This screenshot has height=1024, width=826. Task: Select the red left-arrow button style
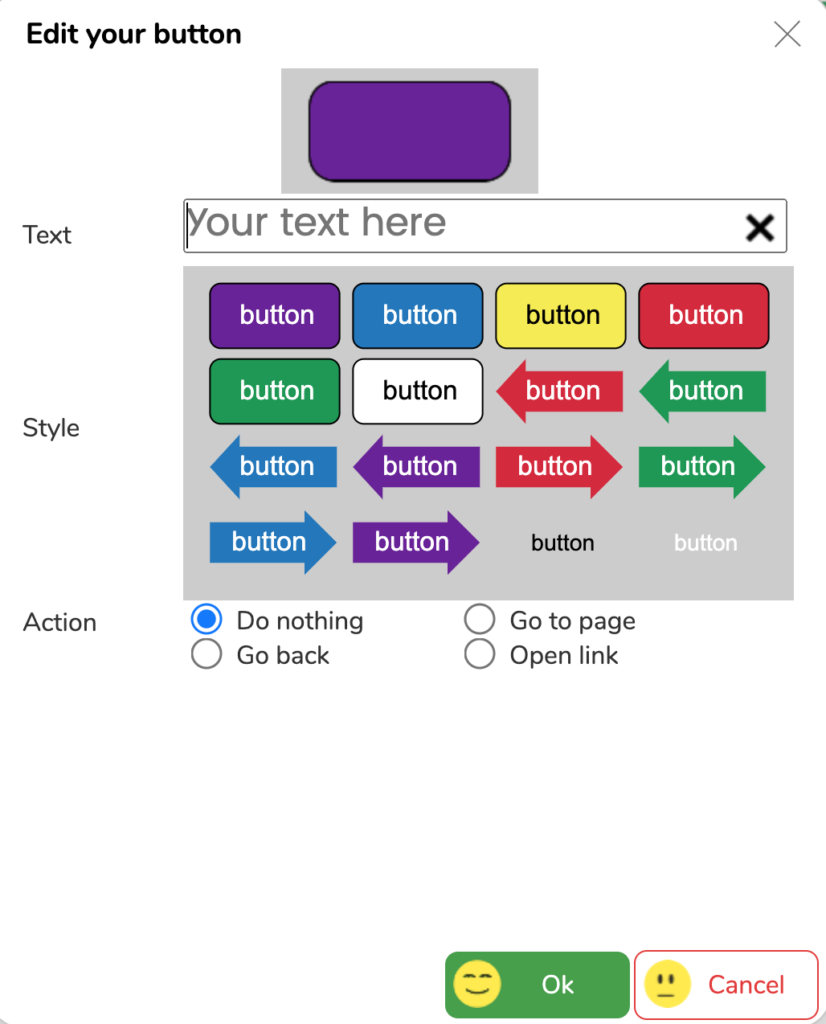click(560, 391)
